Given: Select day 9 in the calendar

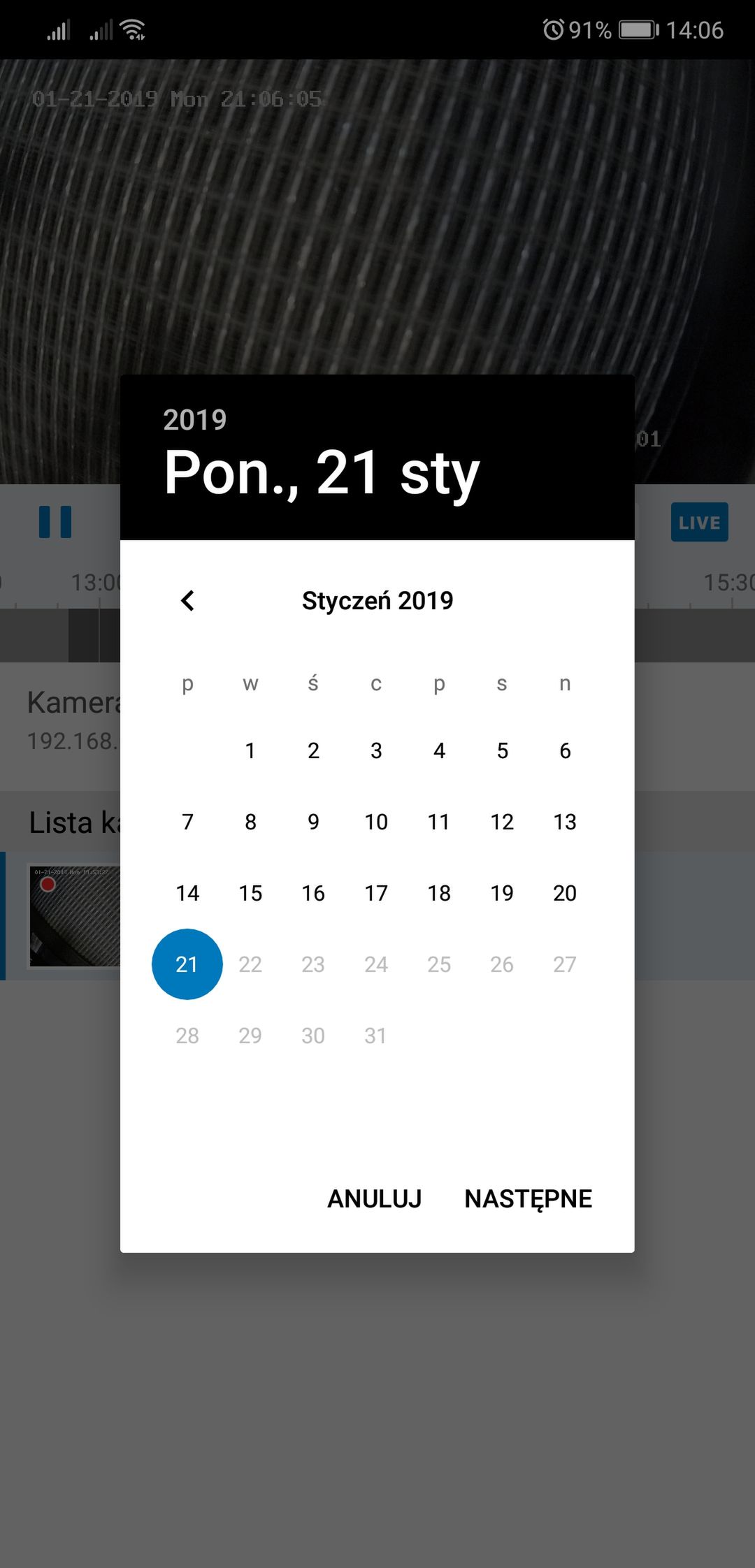Looking at the screenshot, I should 313,822.
